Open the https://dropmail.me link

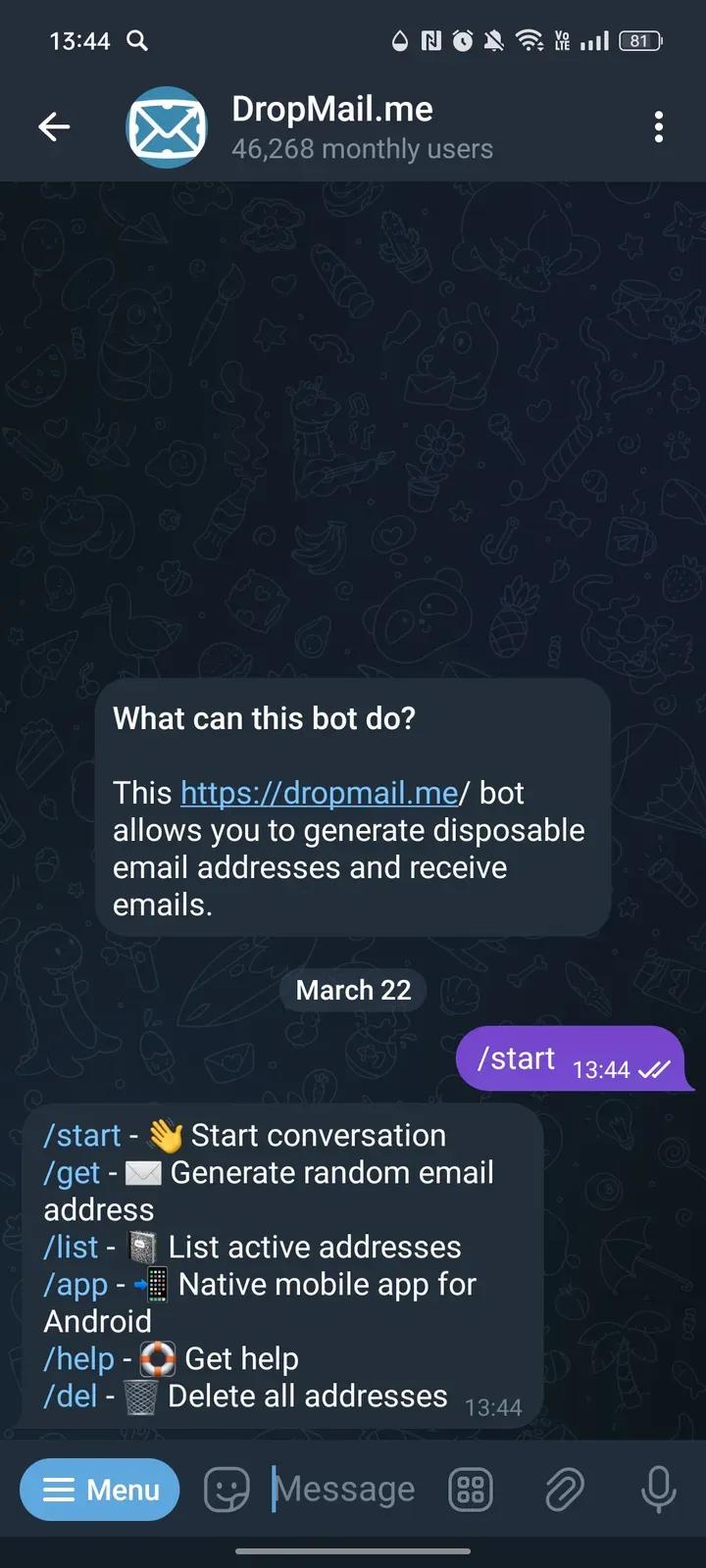point(320,792)
